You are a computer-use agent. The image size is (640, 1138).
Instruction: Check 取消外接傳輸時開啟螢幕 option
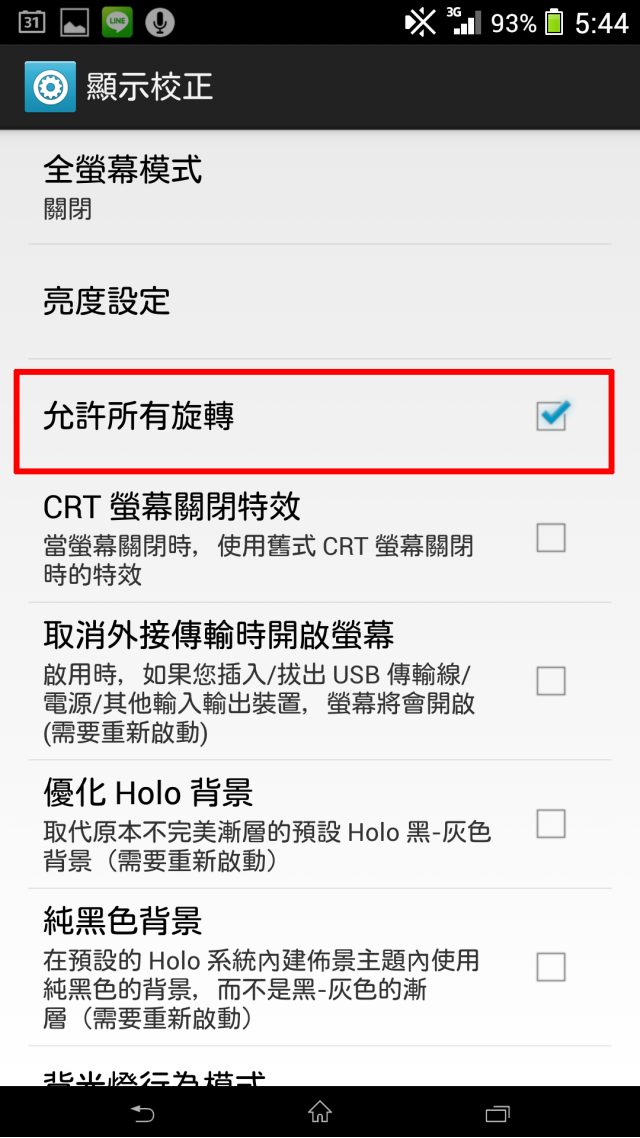(x=551, y=681)
